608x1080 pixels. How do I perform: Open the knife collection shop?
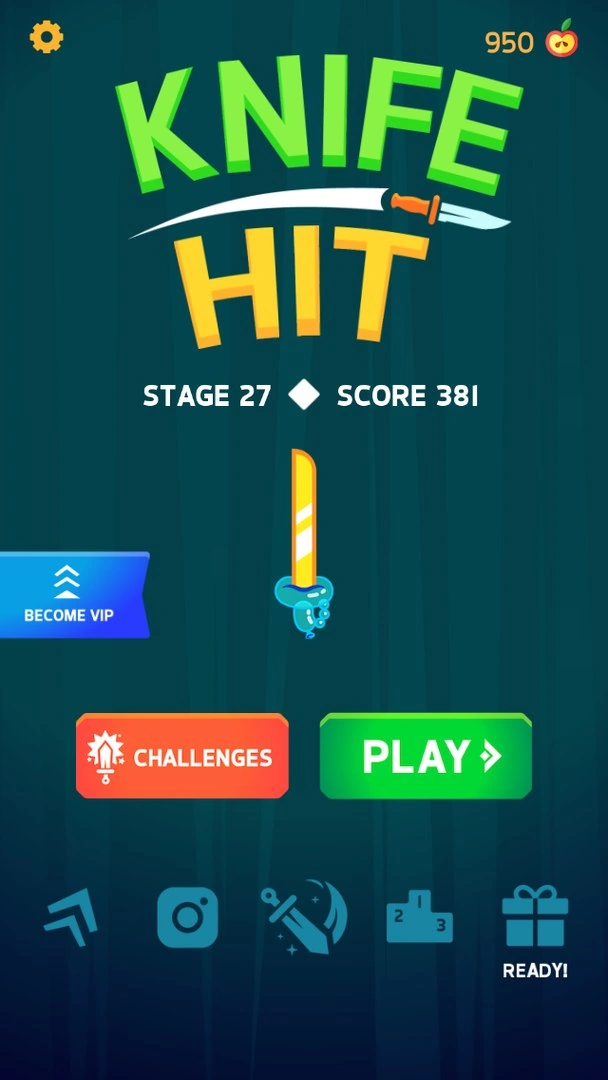303,917
